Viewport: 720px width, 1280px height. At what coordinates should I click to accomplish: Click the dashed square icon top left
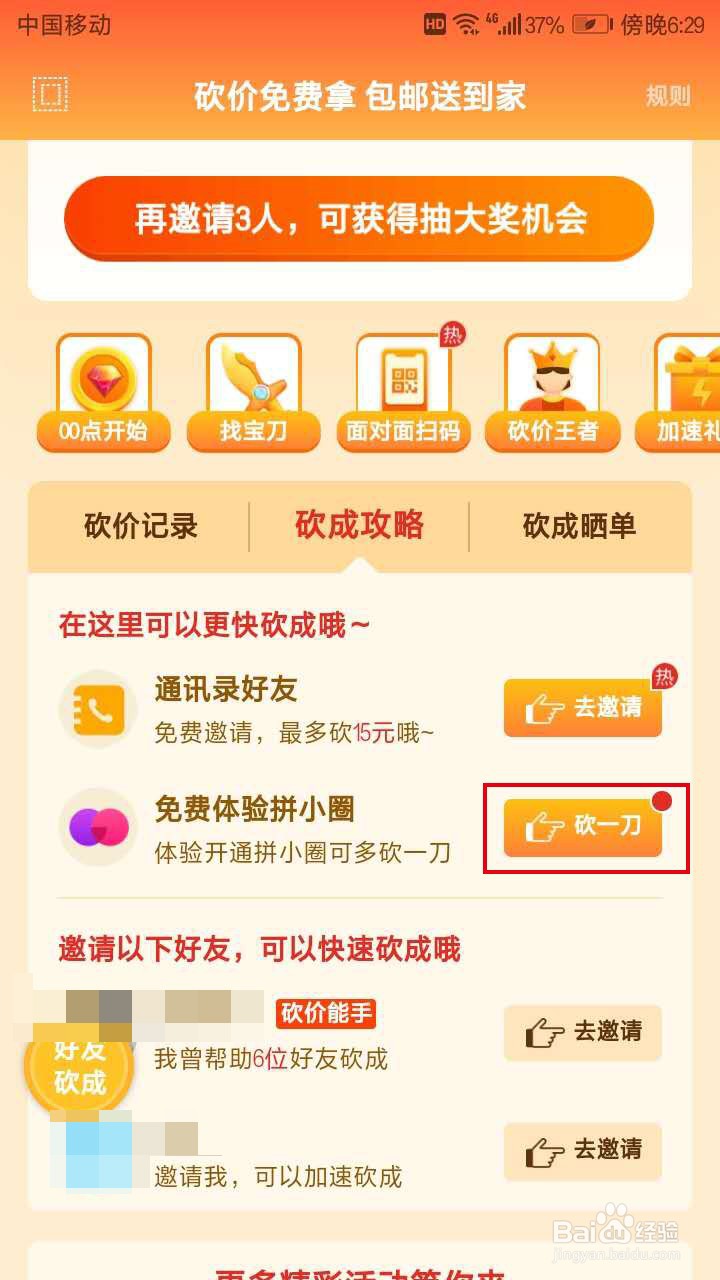[x=51, y=93]
